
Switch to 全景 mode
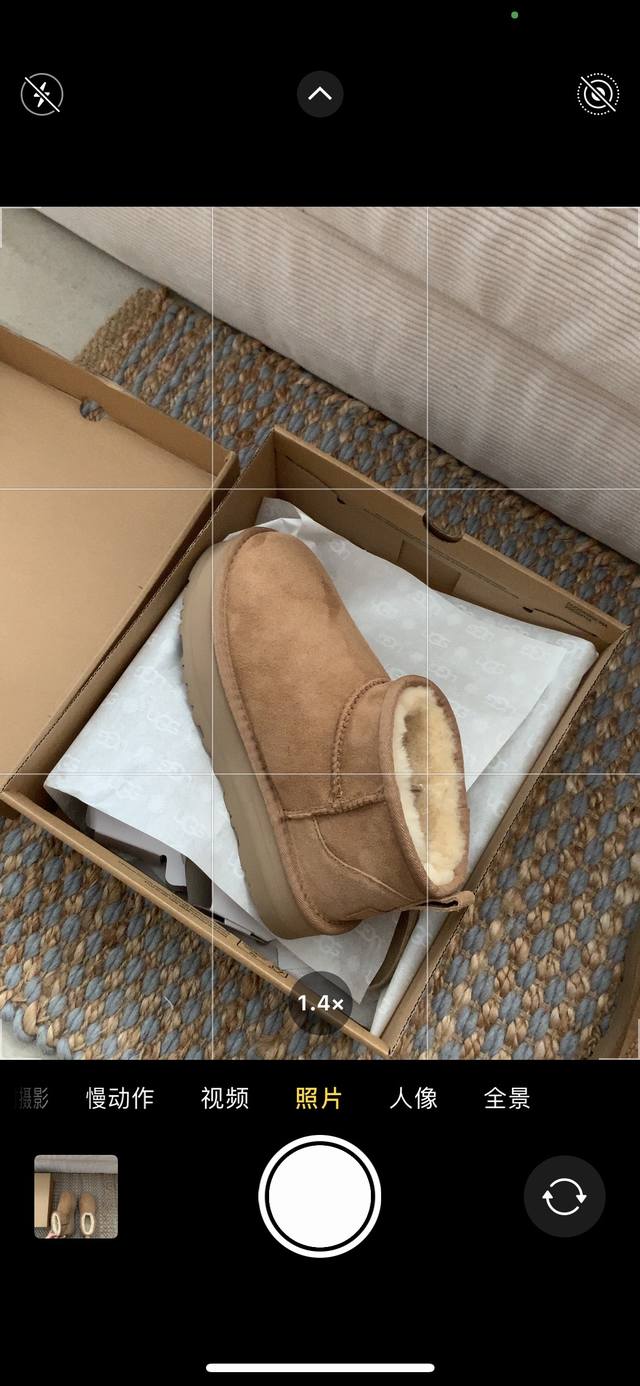[507, 1098]
